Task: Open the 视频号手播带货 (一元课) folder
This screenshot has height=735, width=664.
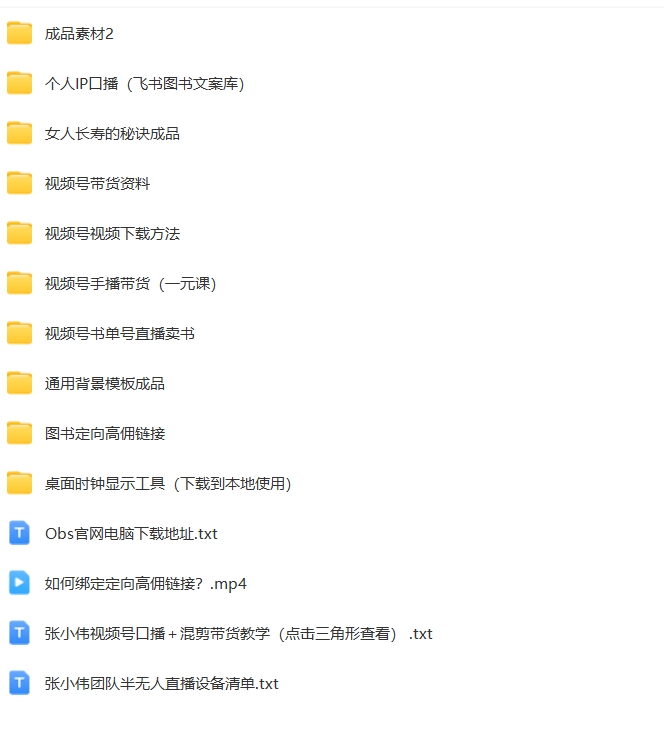Action: pos(130,284)
